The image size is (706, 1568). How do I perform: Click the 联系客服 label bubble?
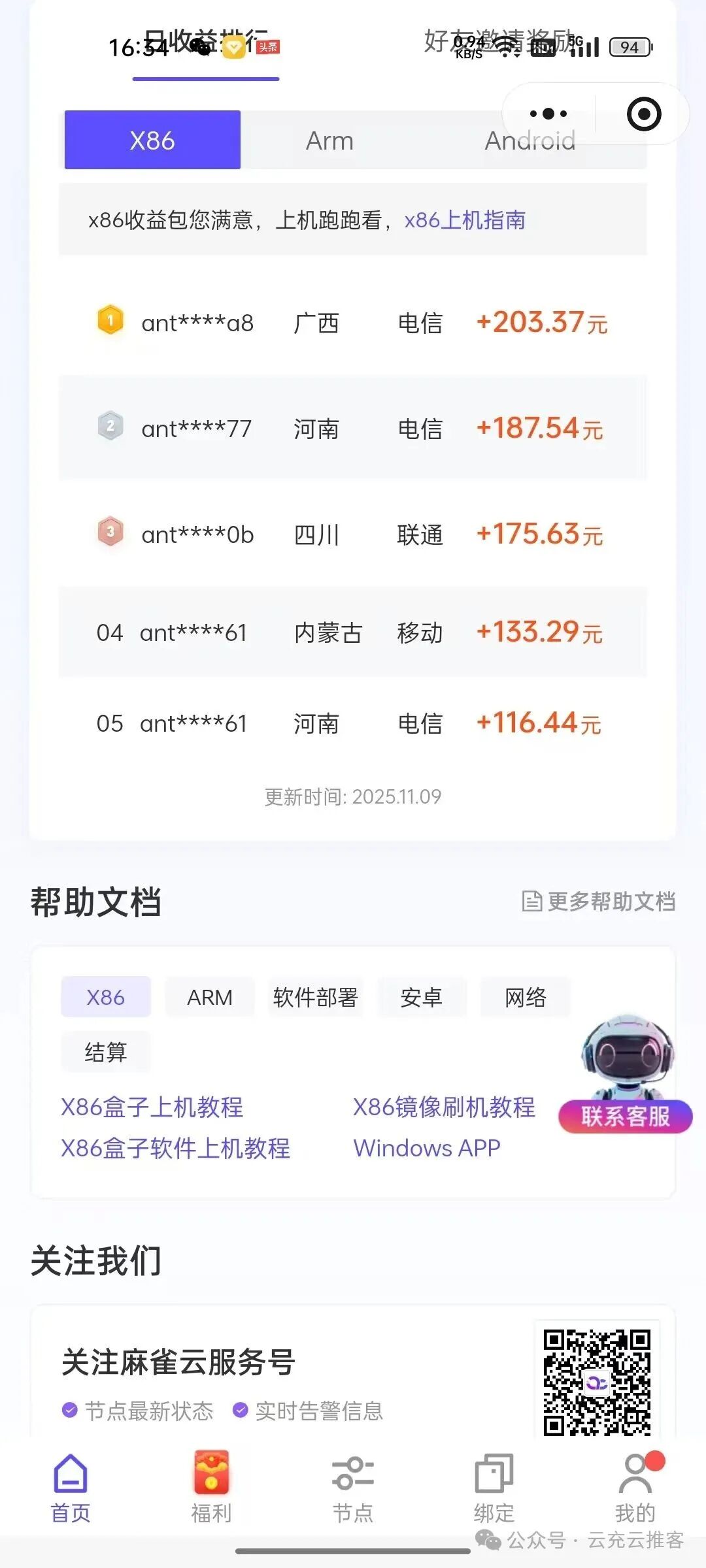[624, 1116]
